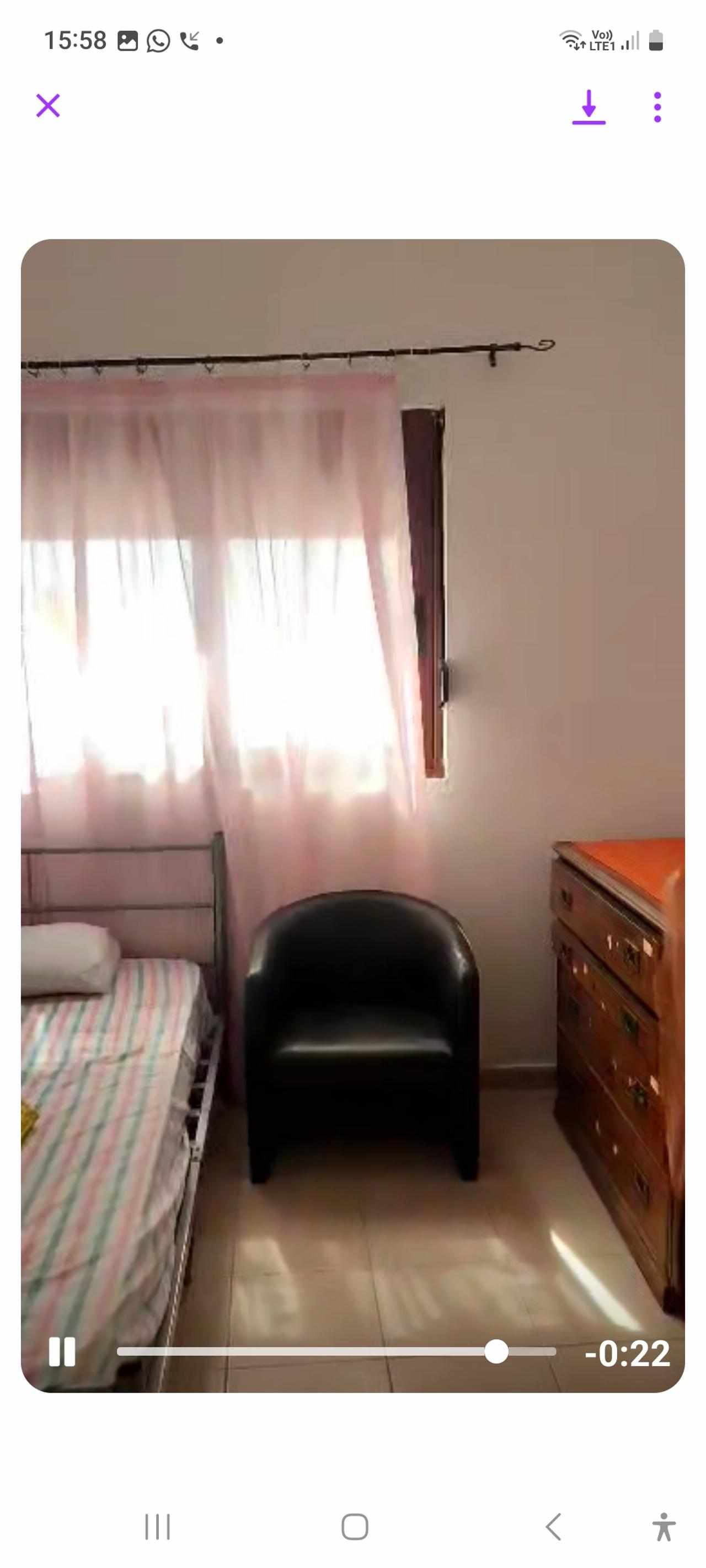The width and height of the screenshot is (706, 1568).
Task: Tap the notification dot in the status bar
Action: [220, 41]
